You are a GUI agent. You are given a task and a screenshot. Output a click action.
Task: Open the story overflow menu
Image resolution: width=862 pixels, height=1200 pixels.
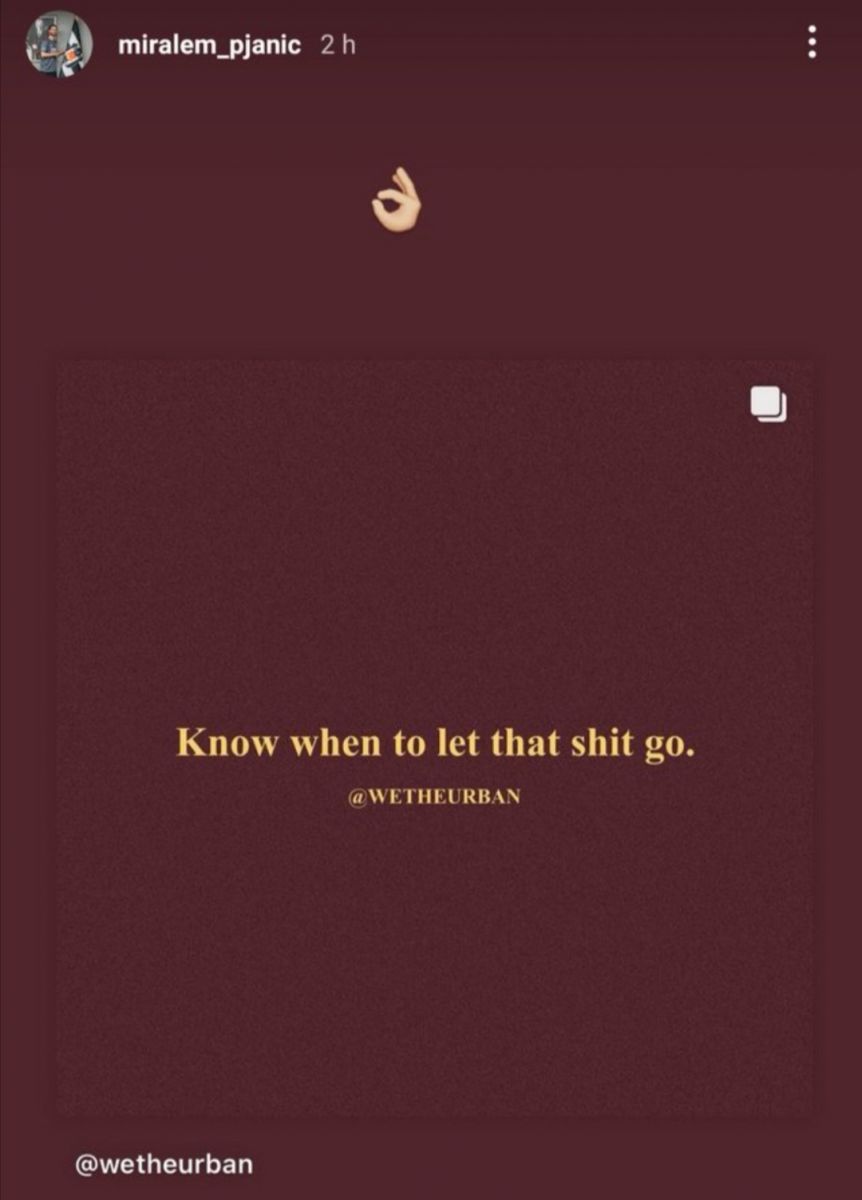point(812,42)
